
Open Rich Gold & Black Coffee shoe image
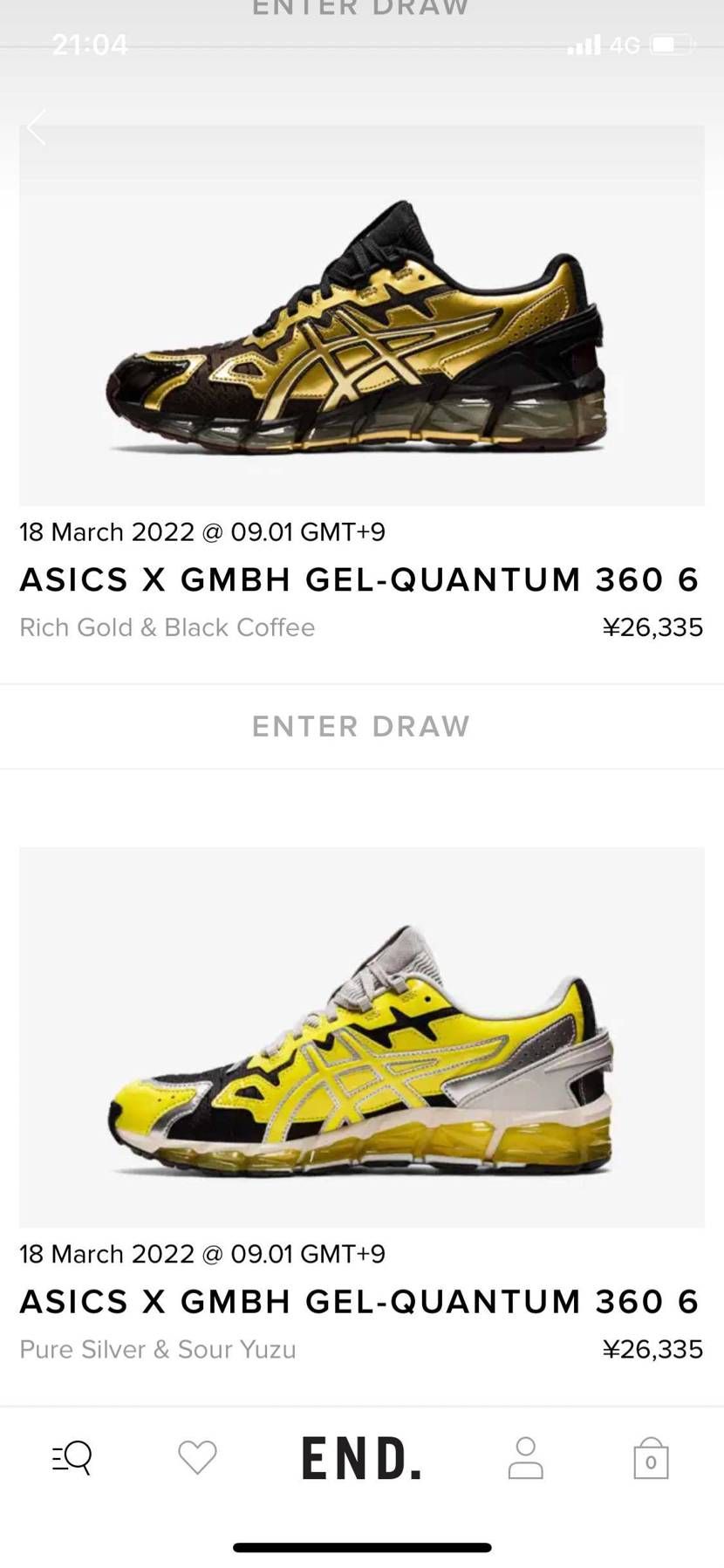tap(361, 323)
